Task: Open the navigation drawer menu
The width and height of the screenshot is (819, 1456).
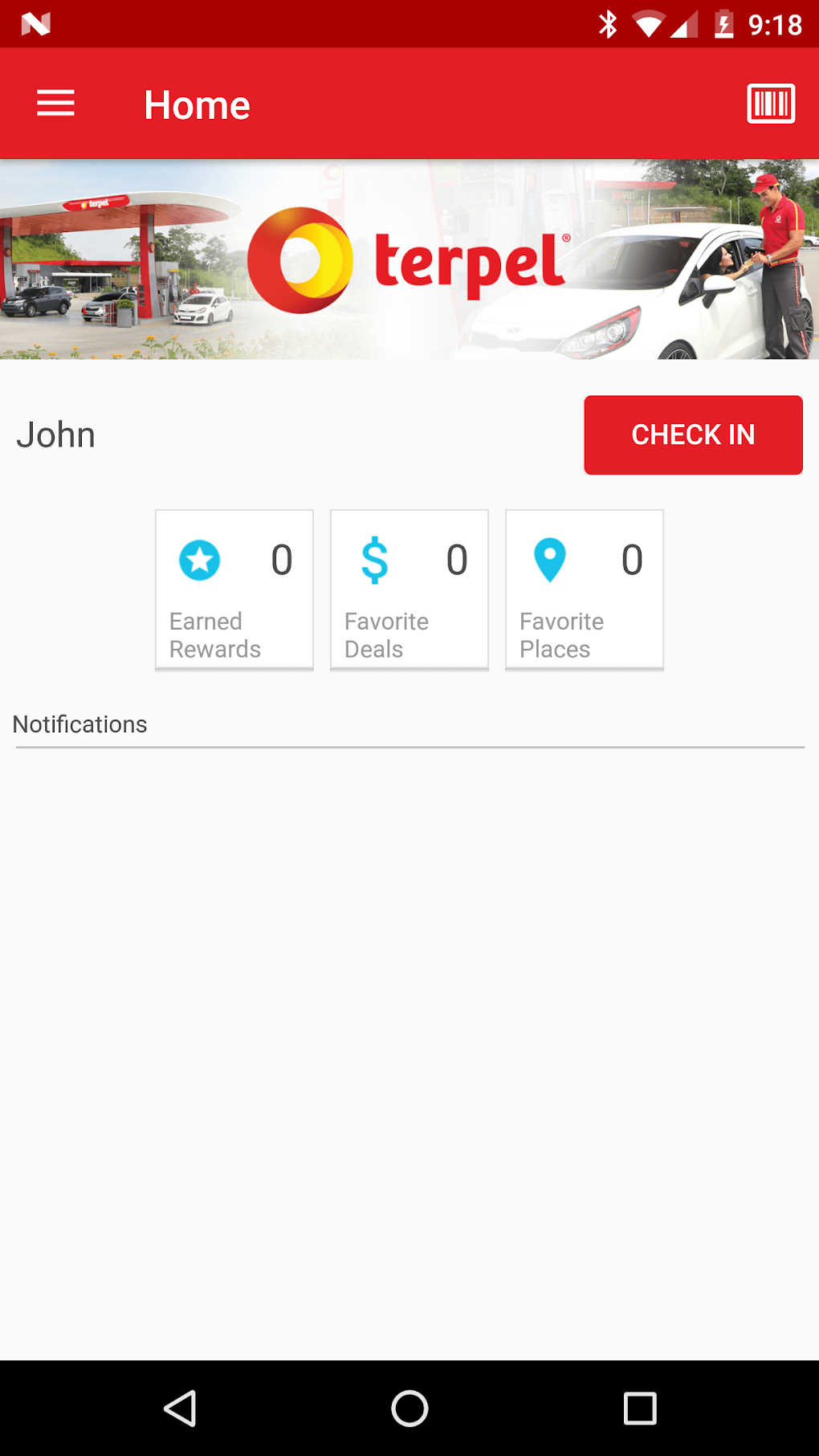Action: (55, 103)
